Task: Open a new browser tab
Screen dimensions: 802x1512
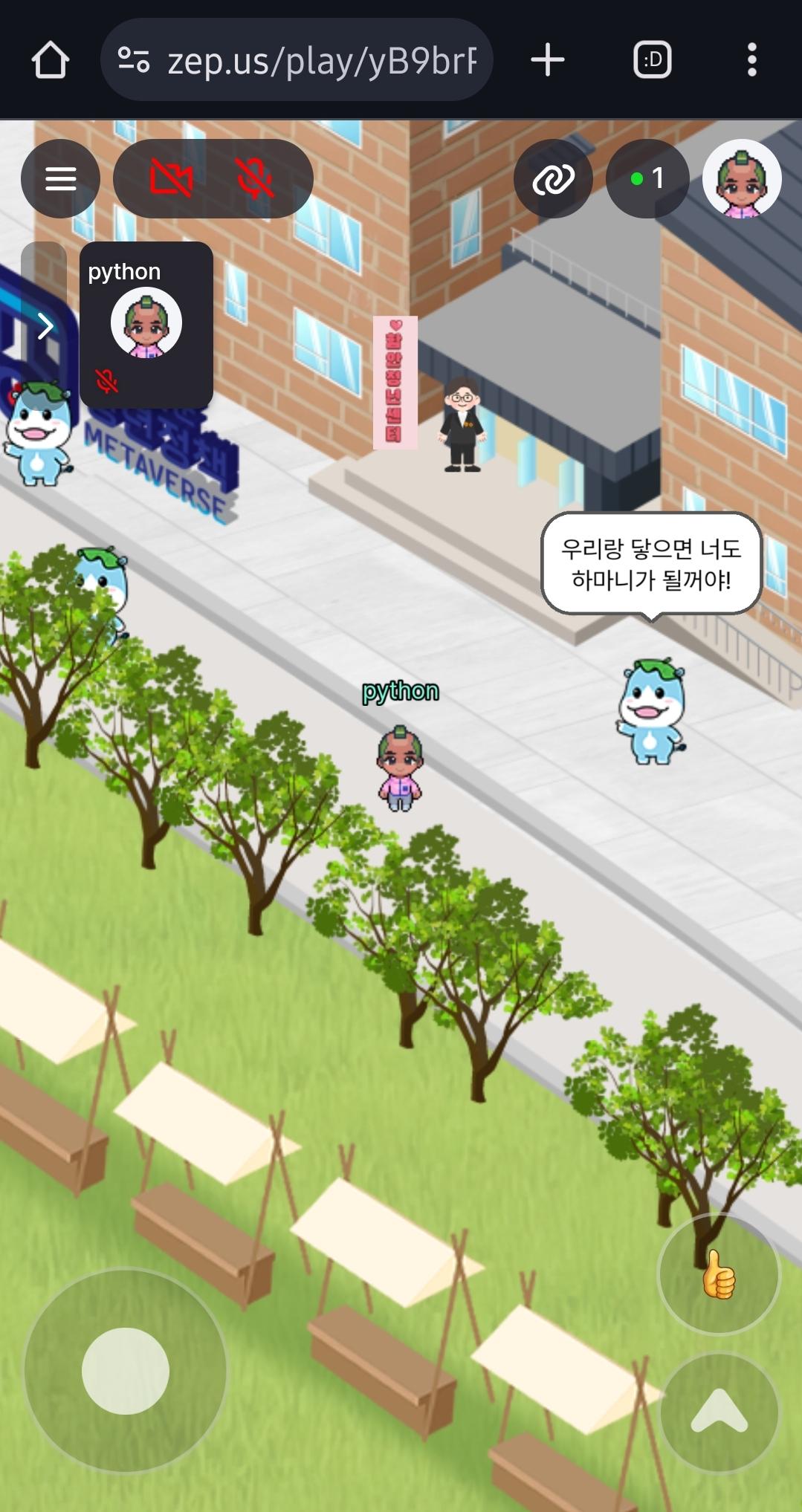Action: (548, 60)
